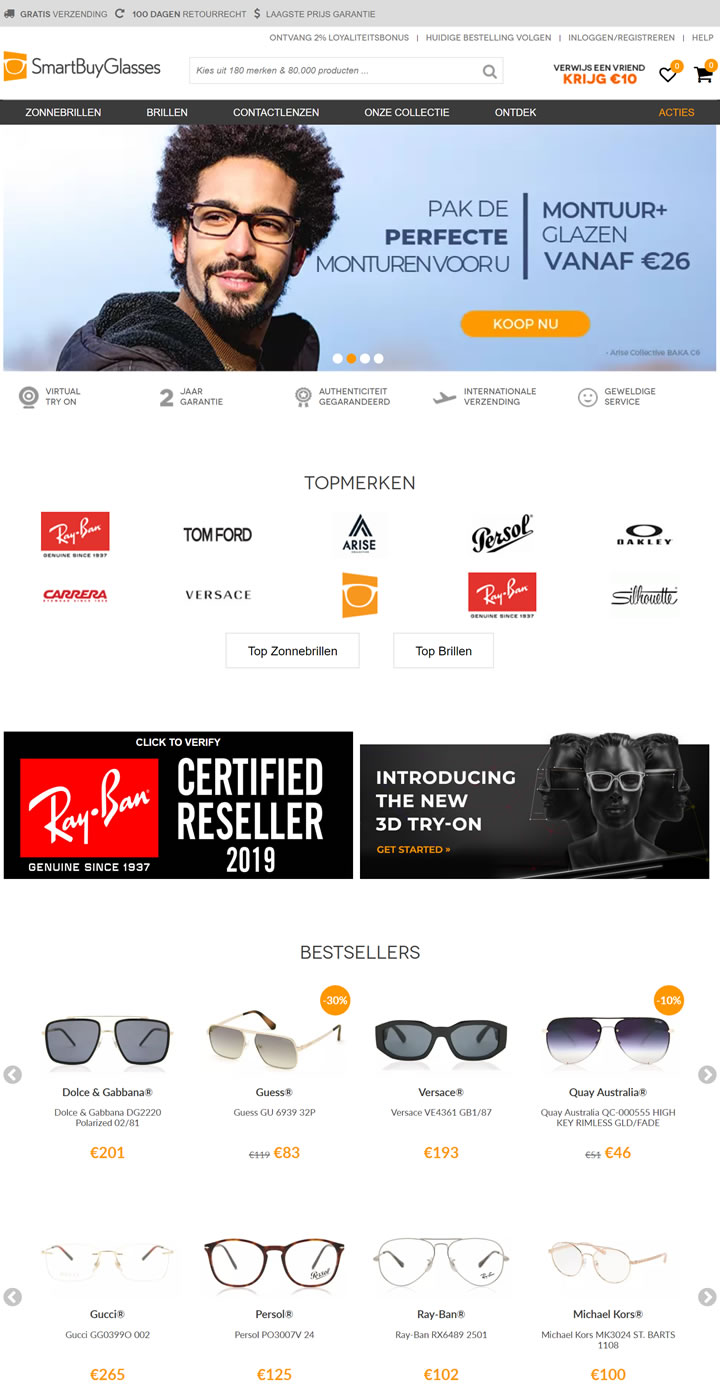Tap the Koop Nu banner button
This screenshot has width=720, height=1389.
click(x=525, y=324)
